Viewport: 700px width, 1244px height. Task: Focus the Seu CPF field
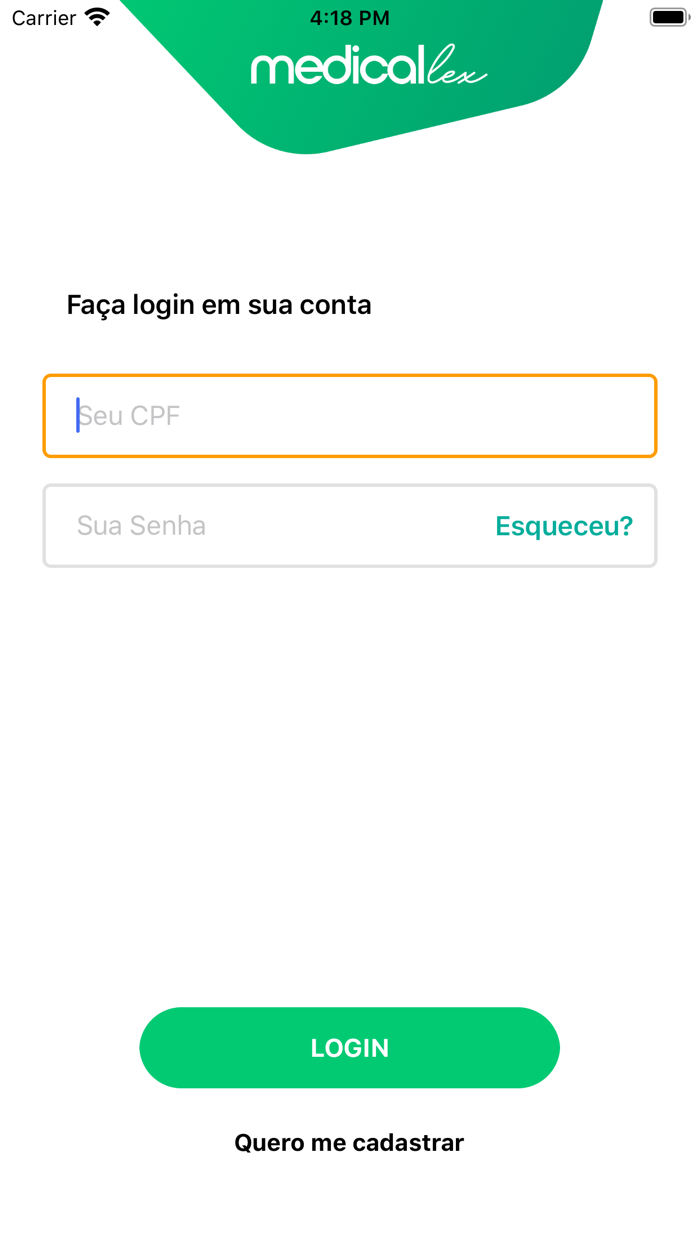tap(350, 416)
